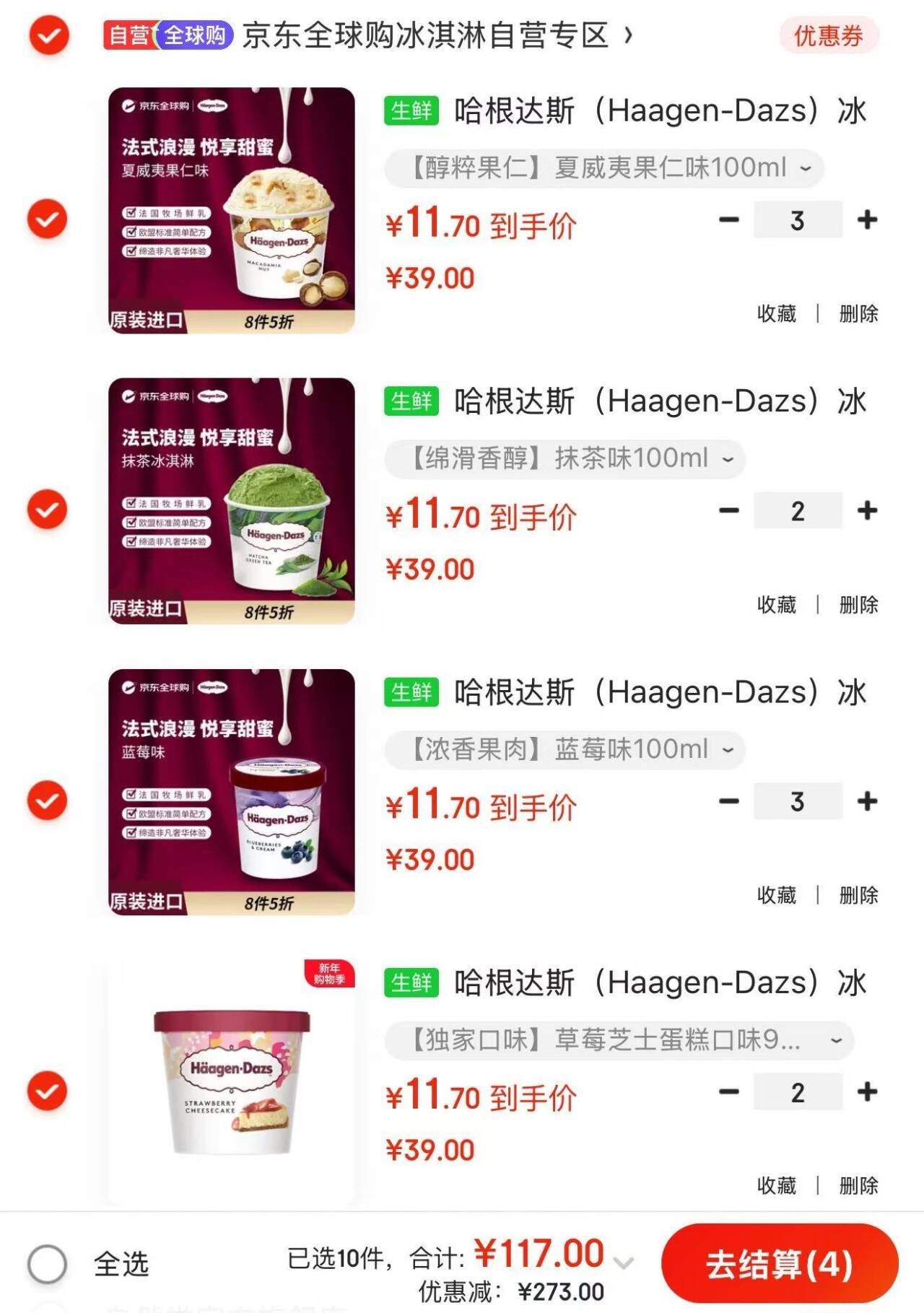Open the 草莓芝士蛋糕口味 spec dropdown
The width and height of the screenshot is (924, 1313).
point(619,1040)
